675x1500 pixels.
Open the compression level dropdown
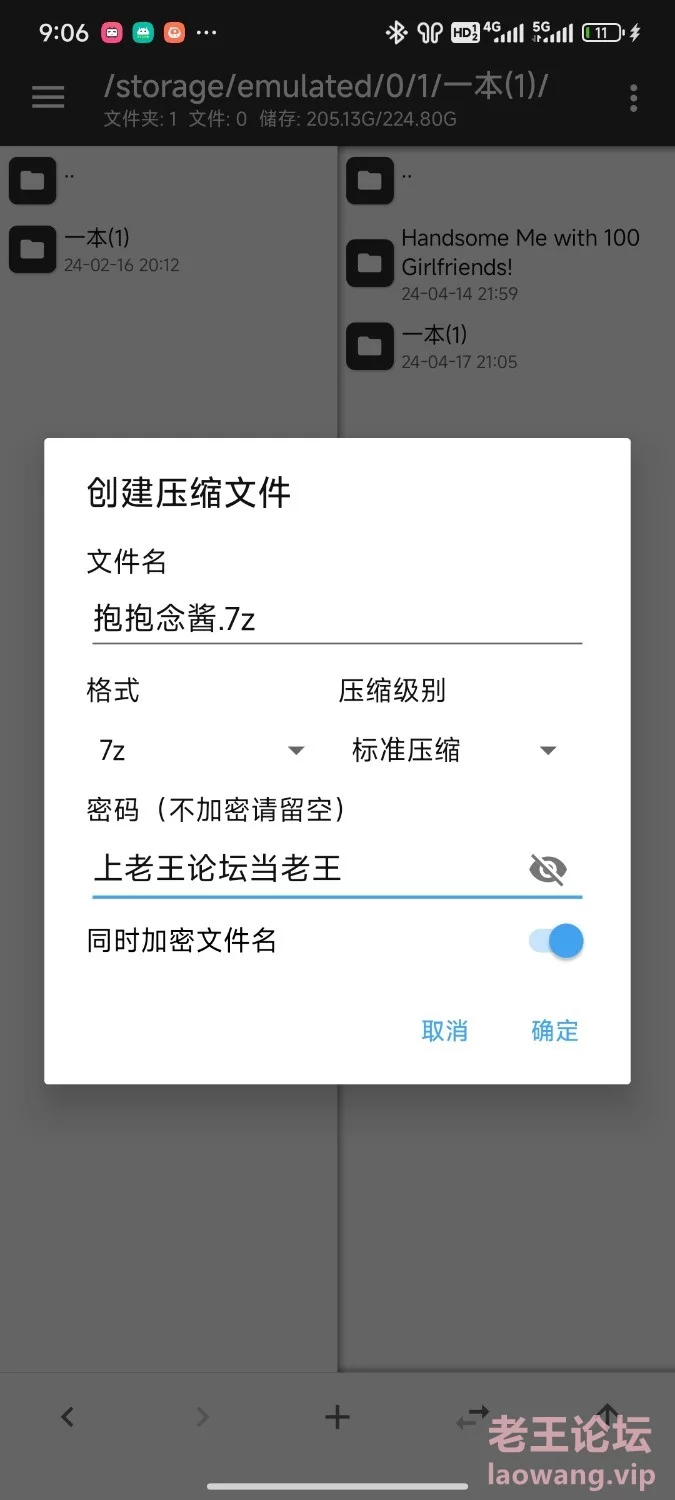click(454, 750)
